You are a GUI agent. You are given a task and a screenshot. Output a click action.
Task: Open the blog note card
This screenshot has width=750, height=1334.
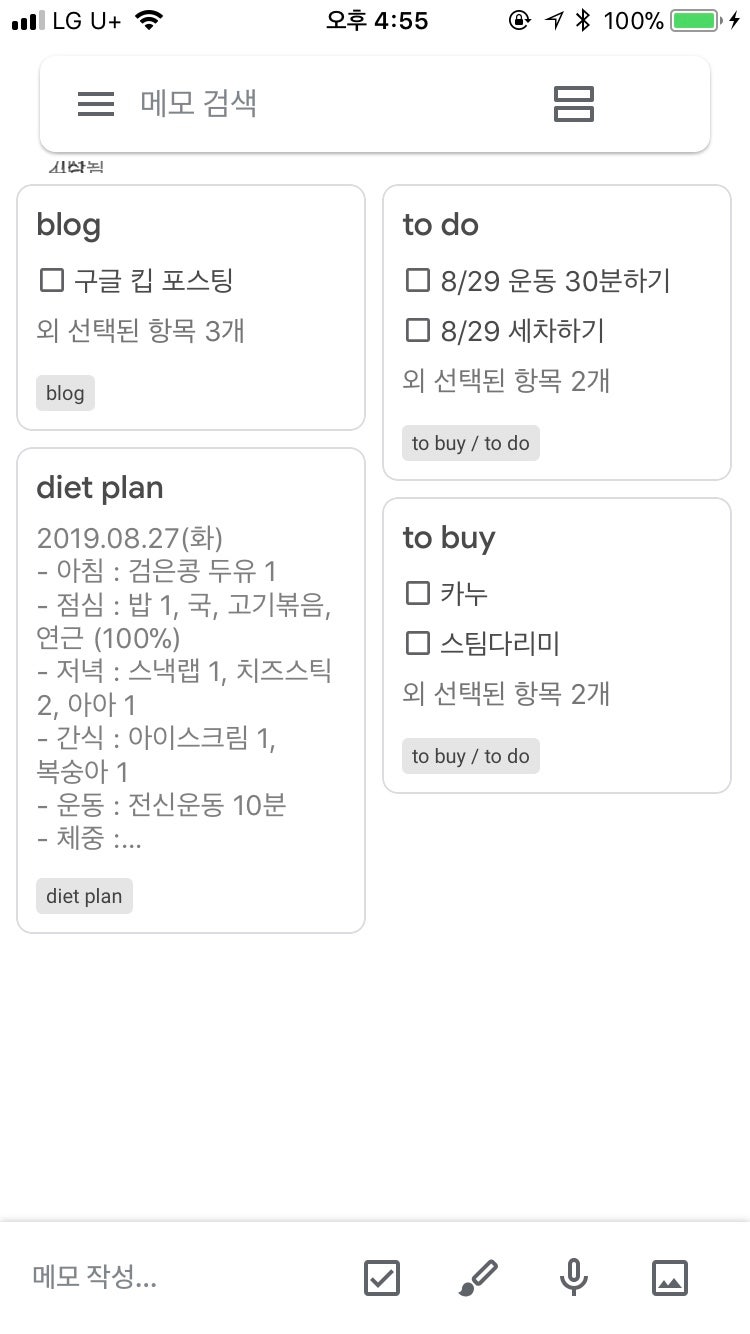tap(191, 307)
